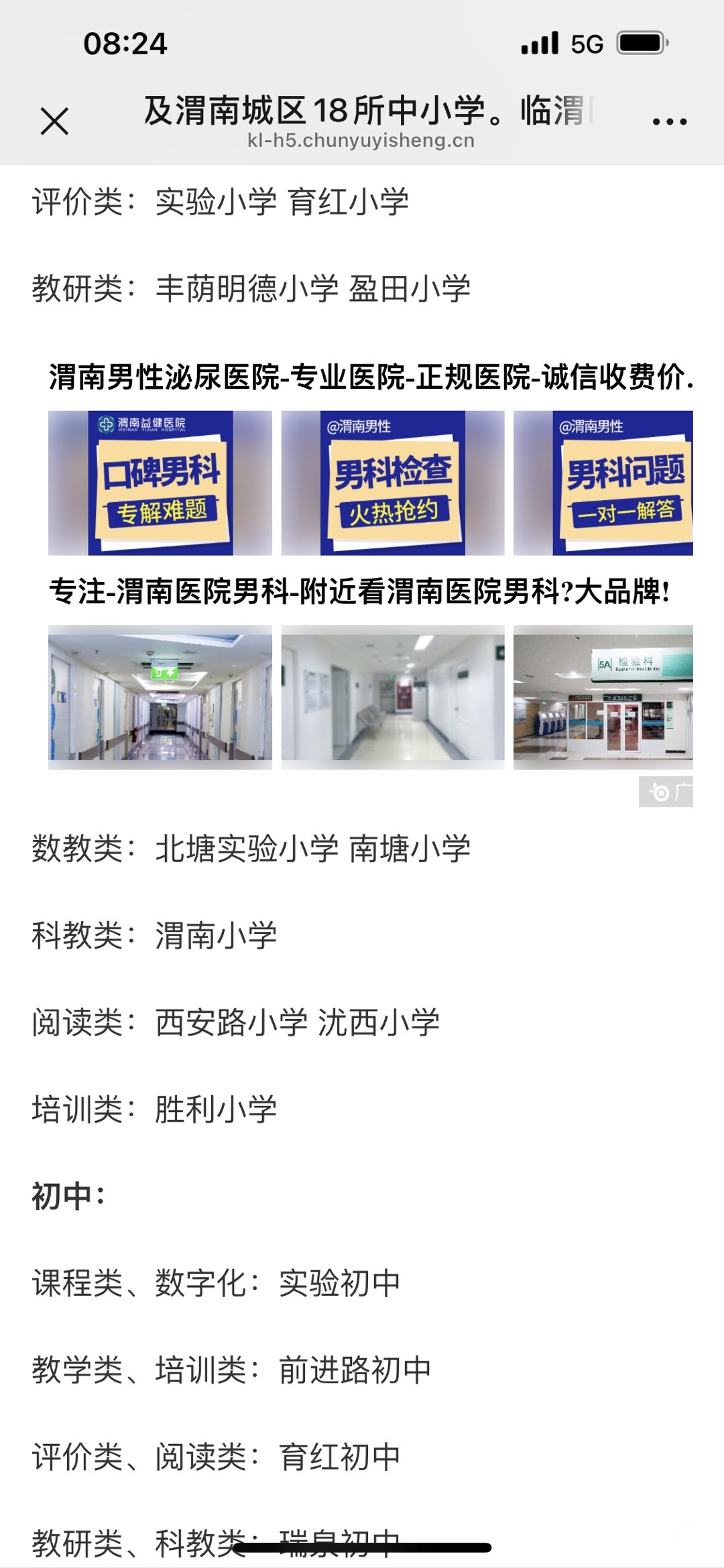Image resolution: width=724 pixels, height=1568 pixels.
Task: View the hospital corridor photo with green exit sign
Action: pos(160,697)
